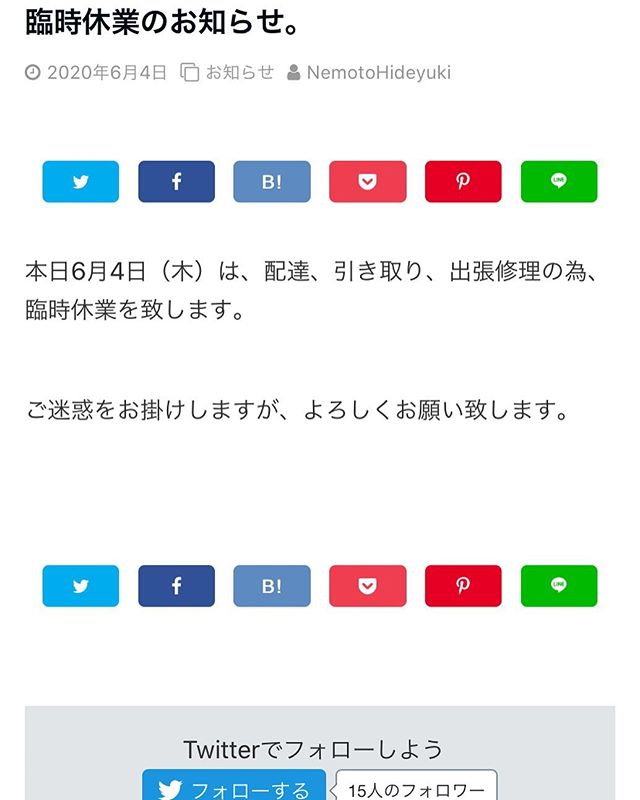Screen dimensions: 640x800
Task: Tap the Twitter share button after the article text
Action: [80, 586]
